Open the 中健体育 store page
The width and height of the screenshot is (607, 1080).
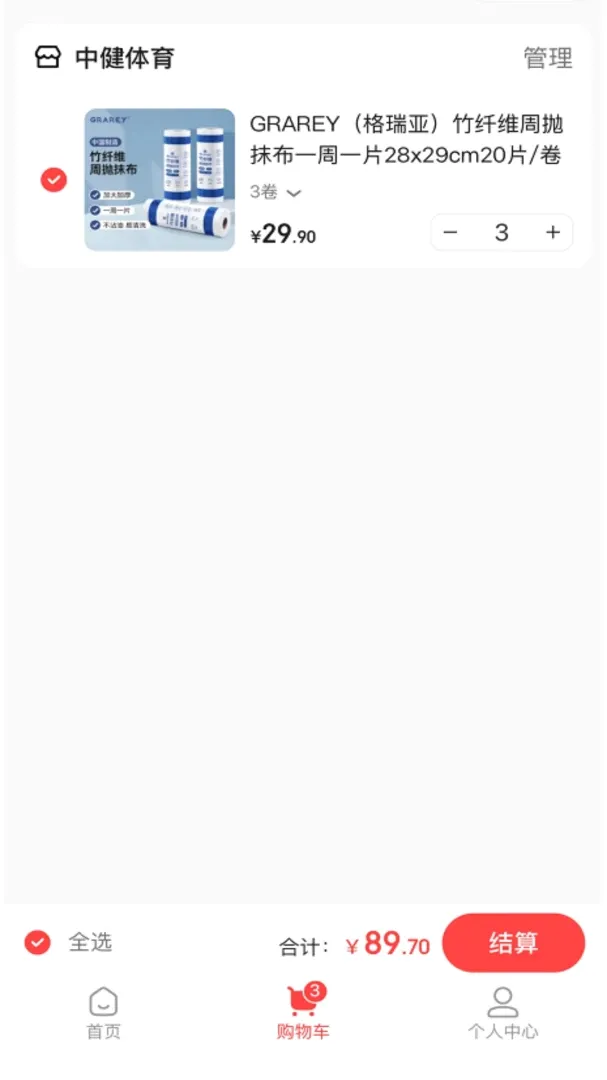104,58
